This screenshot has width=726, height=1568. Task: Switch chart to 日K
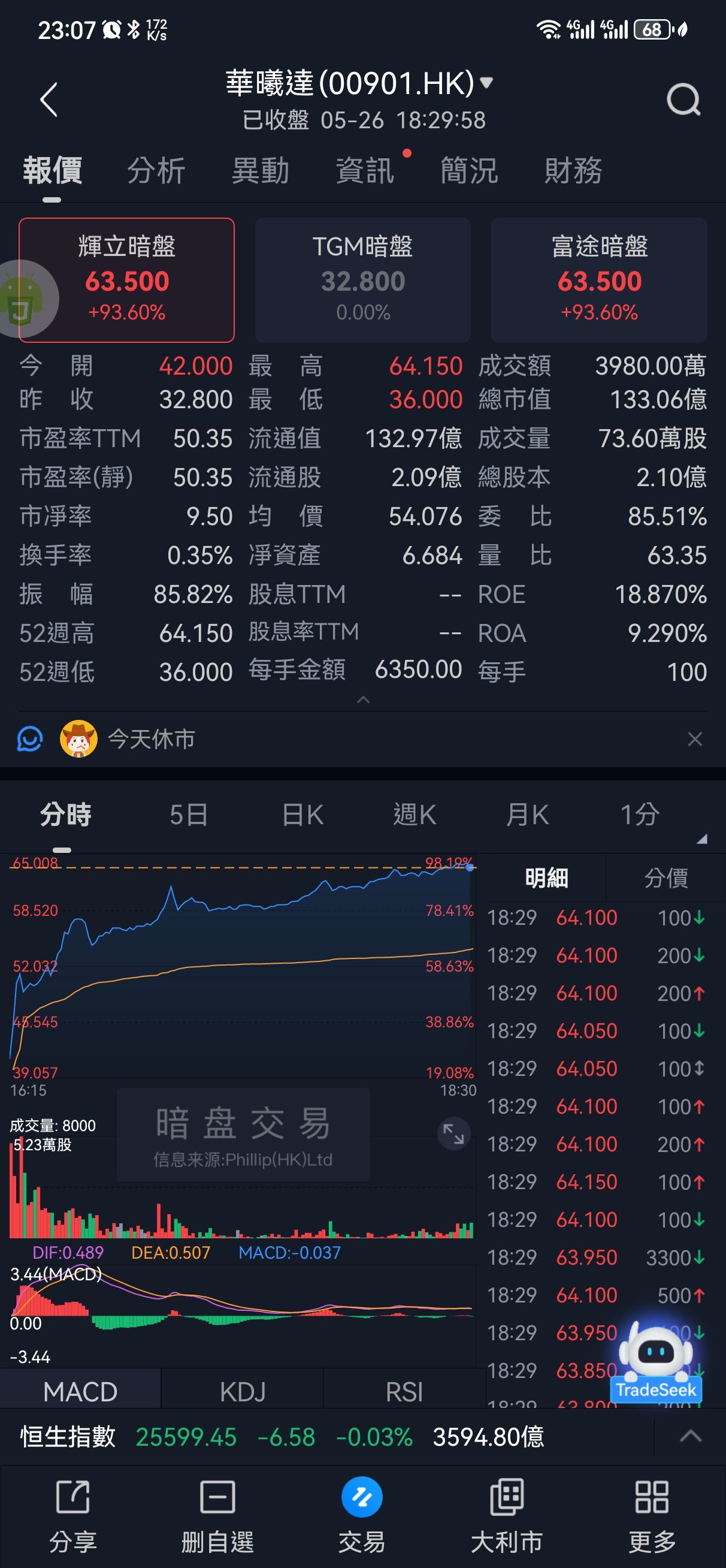tap(302, 815)
